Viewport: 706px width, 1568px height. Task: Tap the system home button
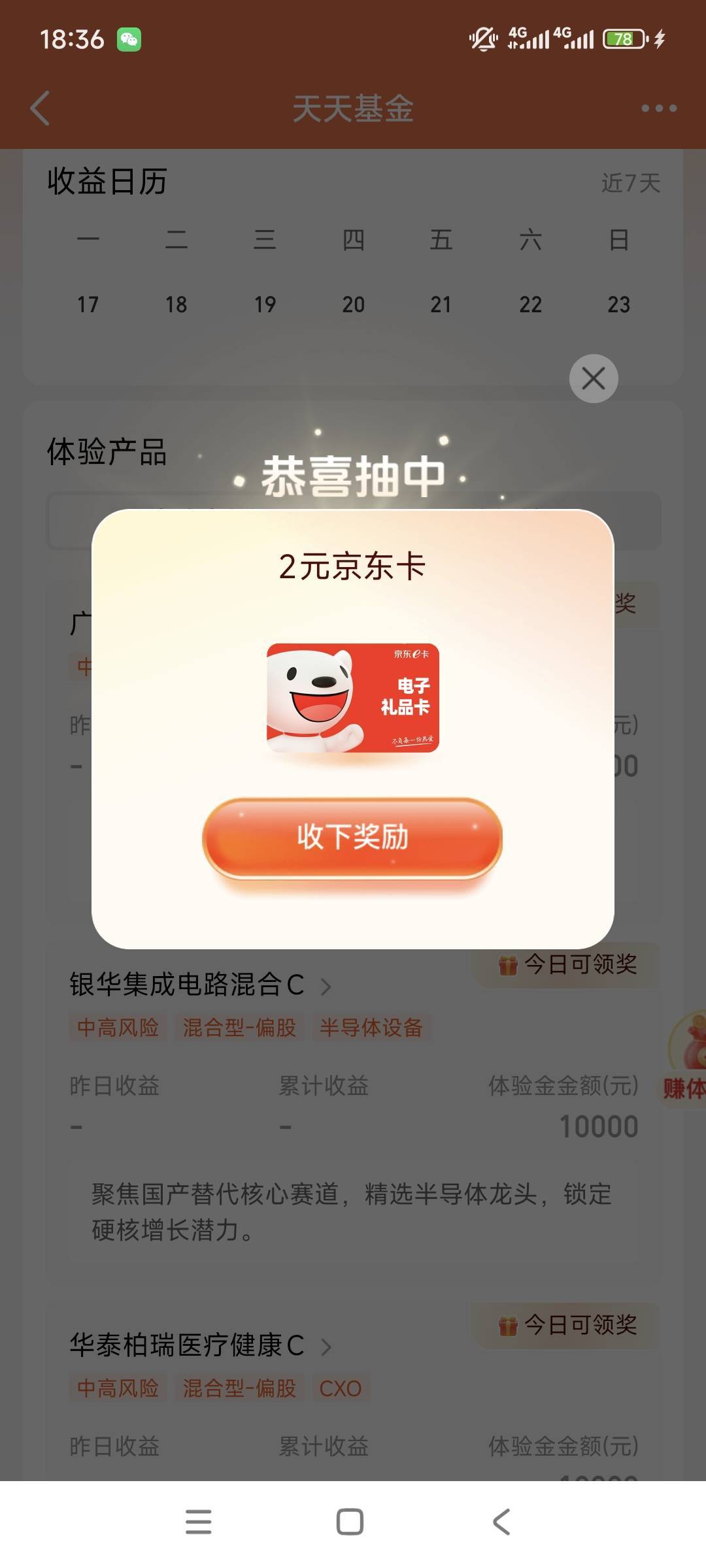click(350, 1522)
